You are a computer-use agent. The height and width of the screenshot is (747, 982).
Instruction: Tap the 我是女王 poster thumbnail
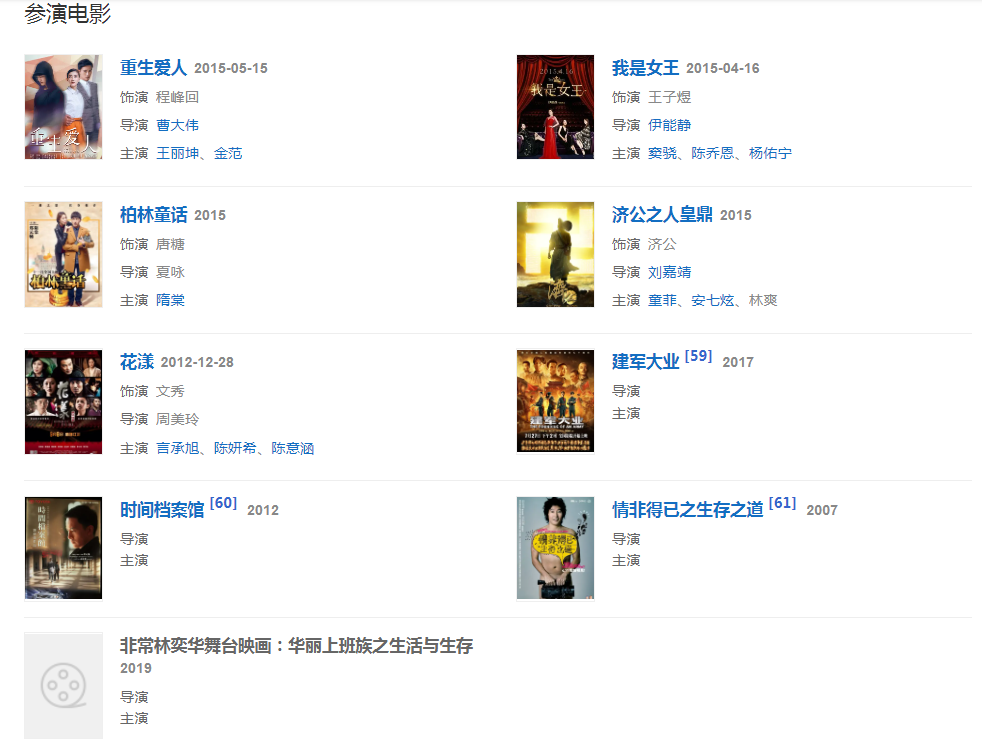[555, 107]
